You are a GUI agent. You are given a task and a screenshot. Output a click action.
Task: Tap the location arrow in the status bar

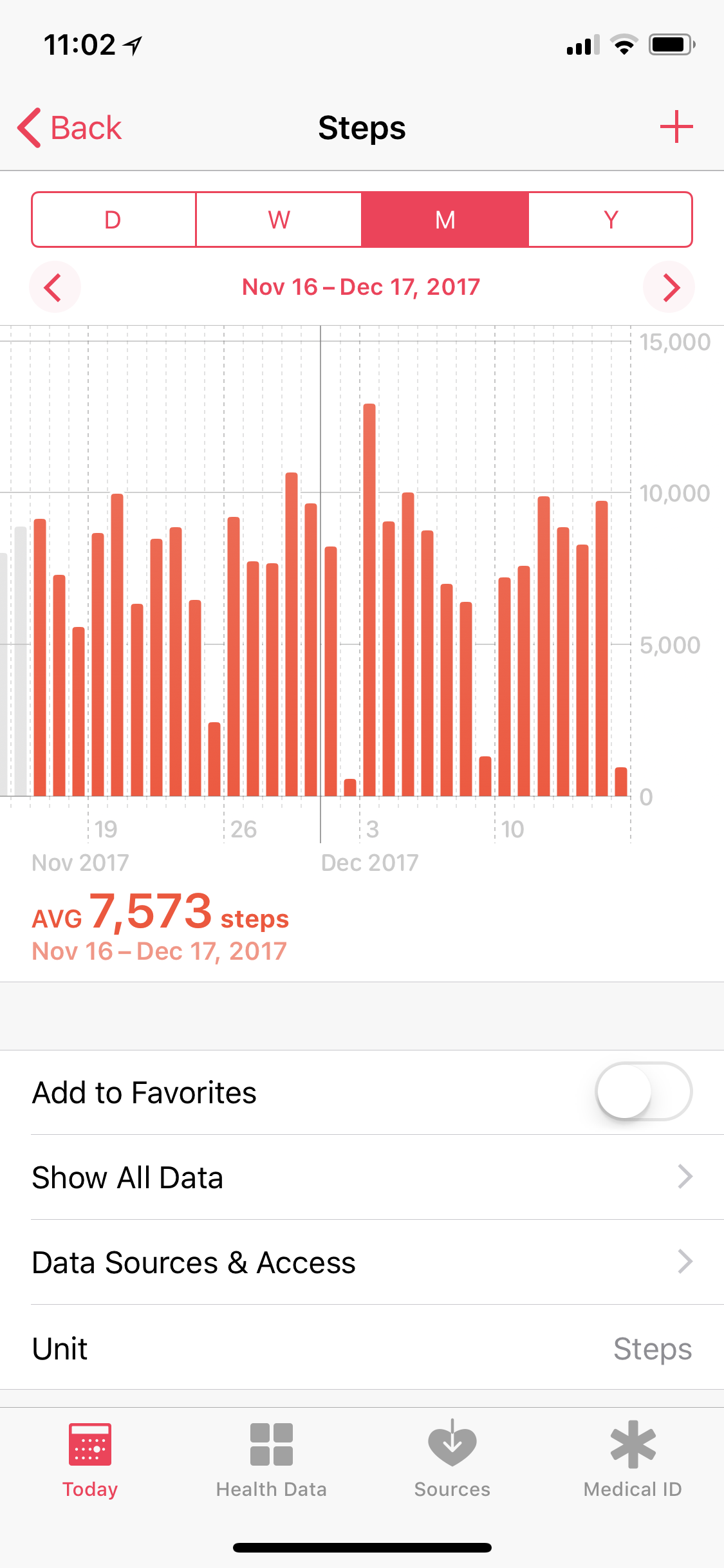[x=132, y=44]
